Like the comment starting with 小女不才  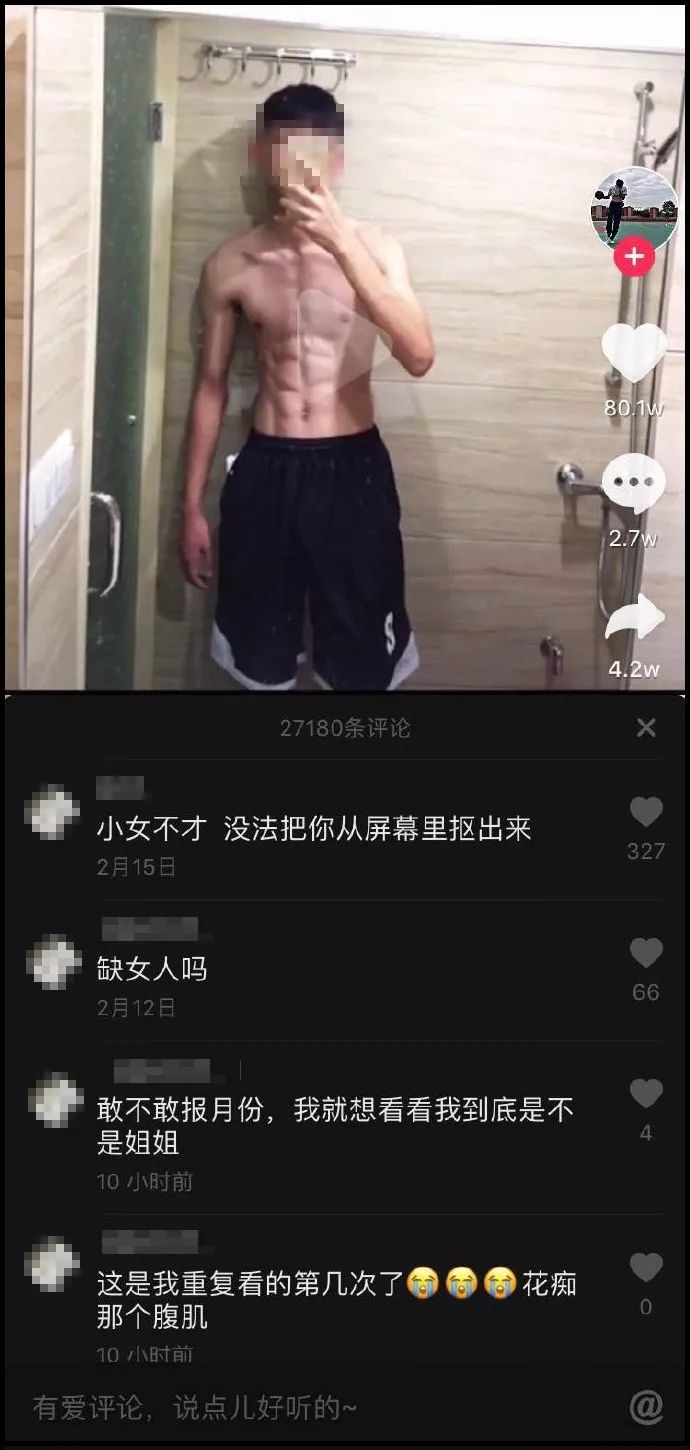click(x=646, y=812)
